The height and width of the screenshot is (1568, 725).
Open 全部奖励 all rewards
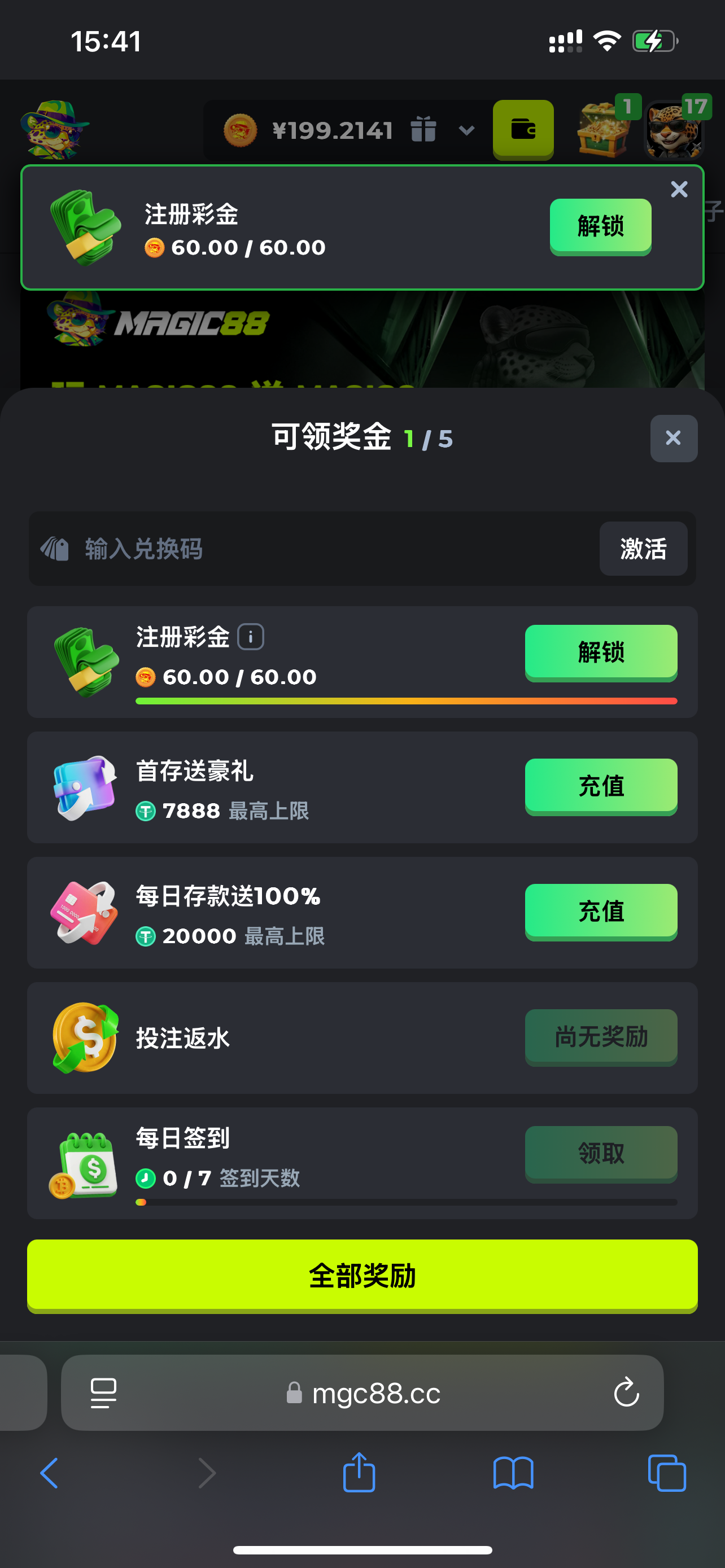362,1275
